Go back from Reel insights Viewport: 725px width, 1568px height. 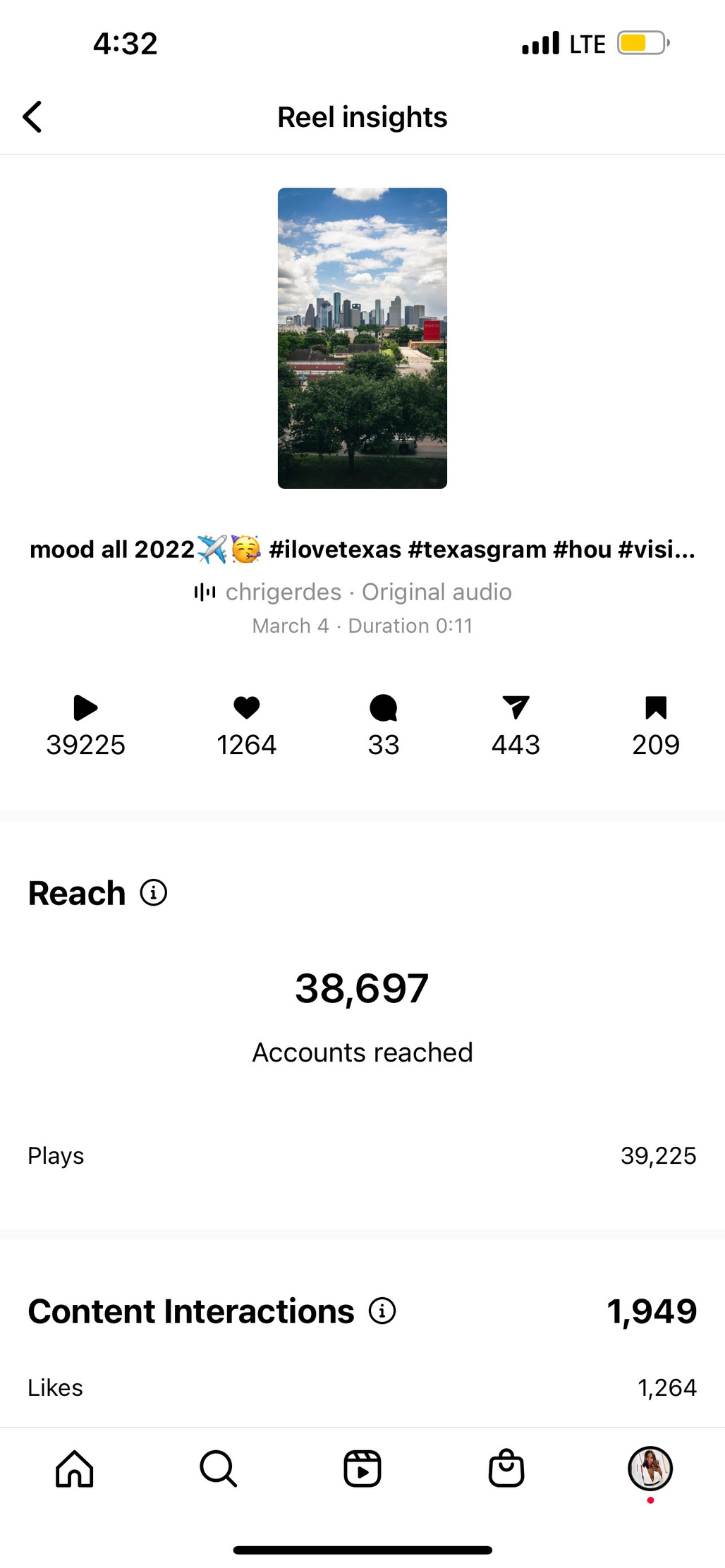click(x=32, y=117)
